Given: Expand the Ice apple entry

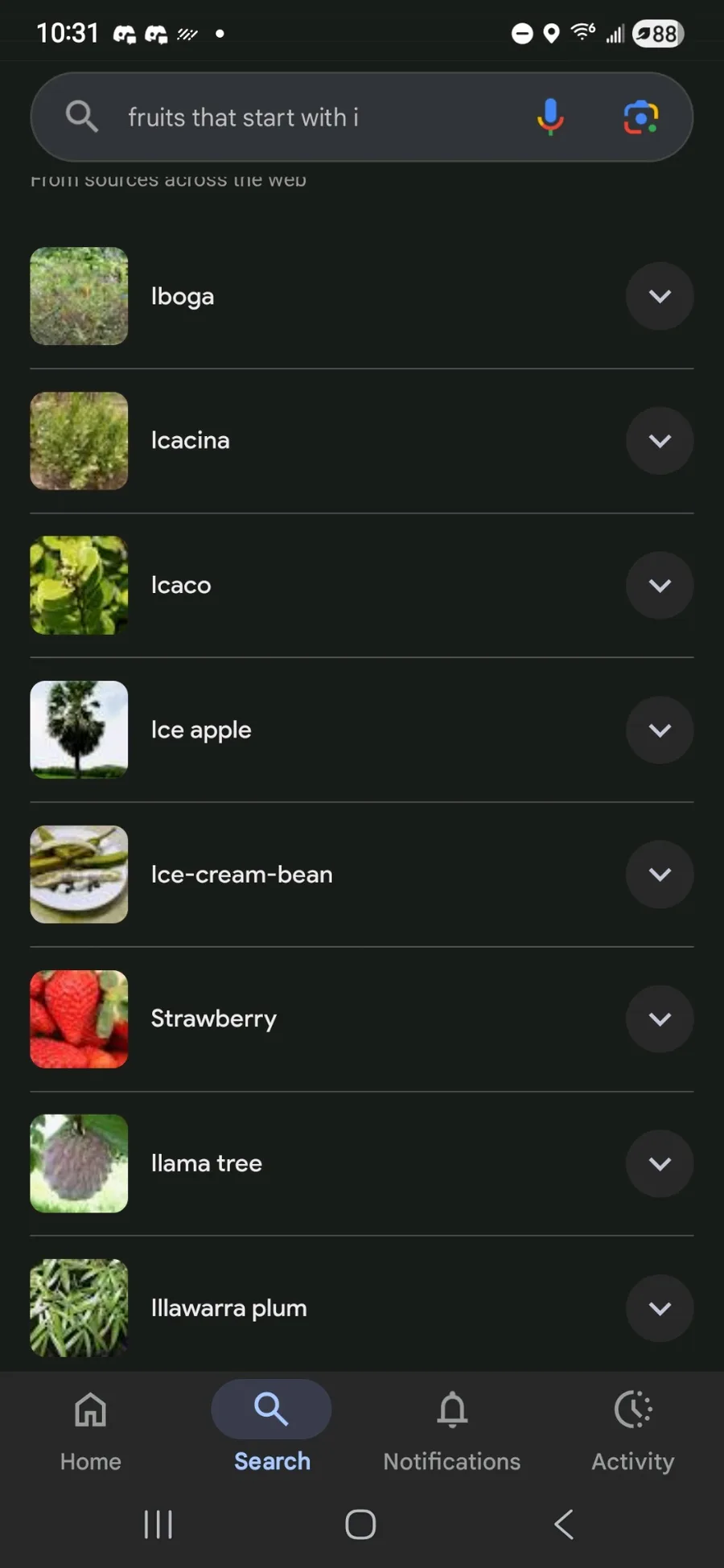Looking at the screenshot, I should (x=660, y=730).
